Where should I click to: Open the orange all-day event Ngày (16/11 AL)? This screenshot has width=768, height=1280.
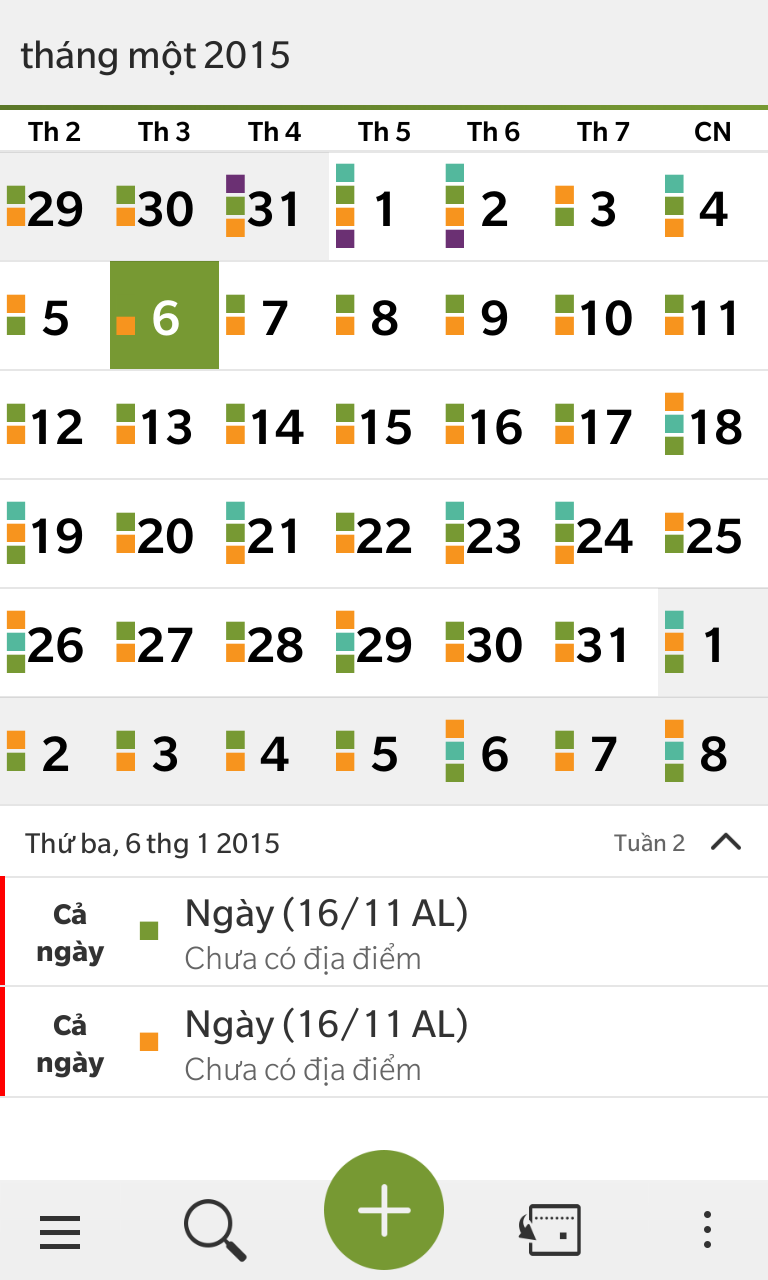384,1042
